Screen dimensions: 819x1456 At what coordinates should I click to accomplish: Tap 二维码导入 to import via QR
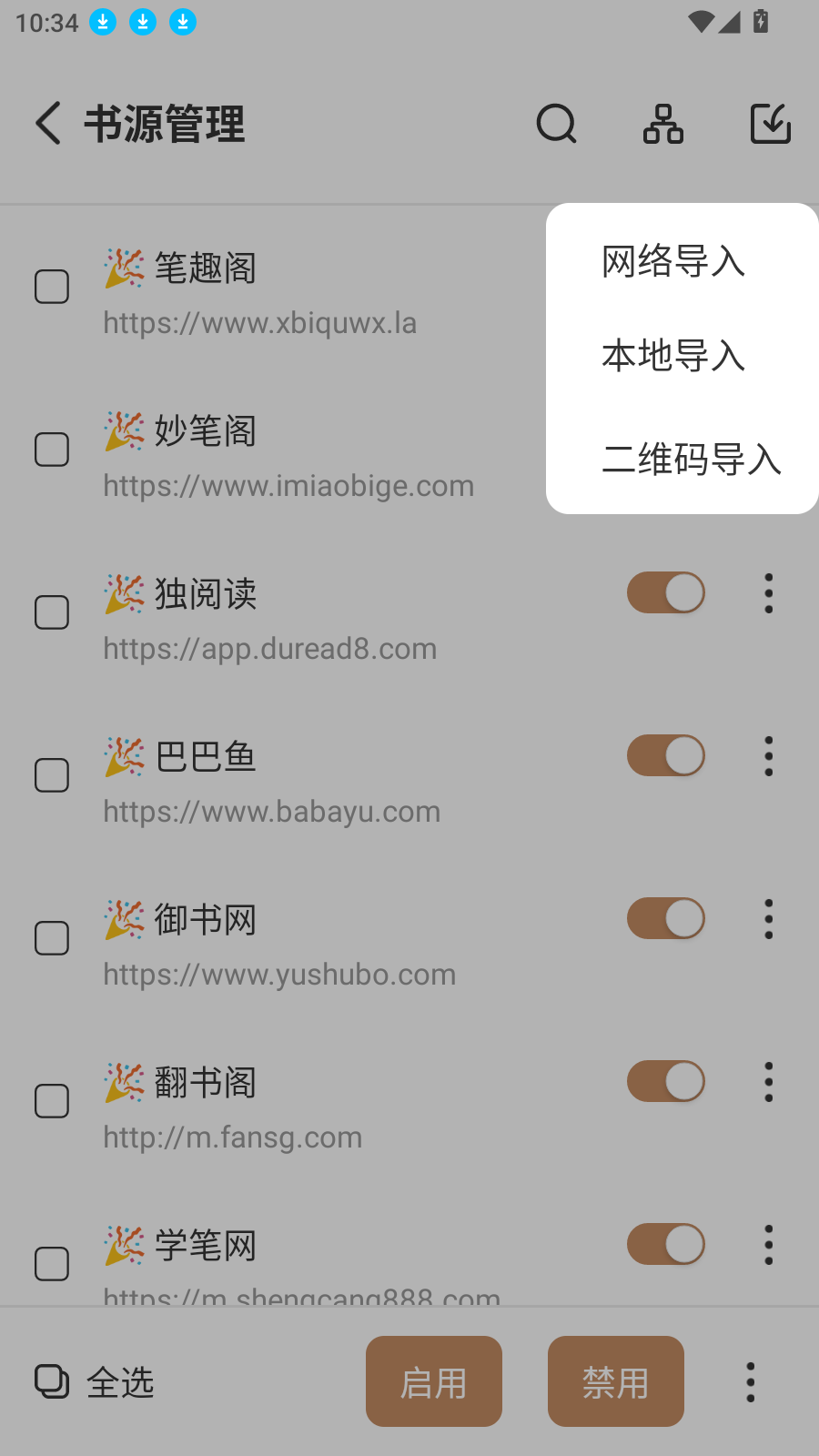tap(691, 460)
